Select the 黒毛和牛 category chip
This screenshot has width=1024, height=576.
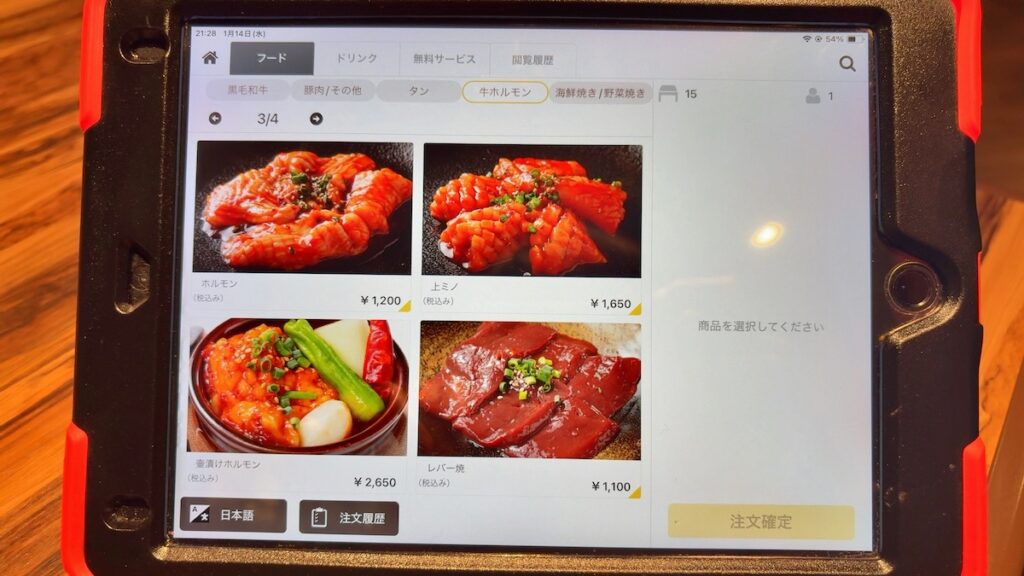click(x=247, y=91)
